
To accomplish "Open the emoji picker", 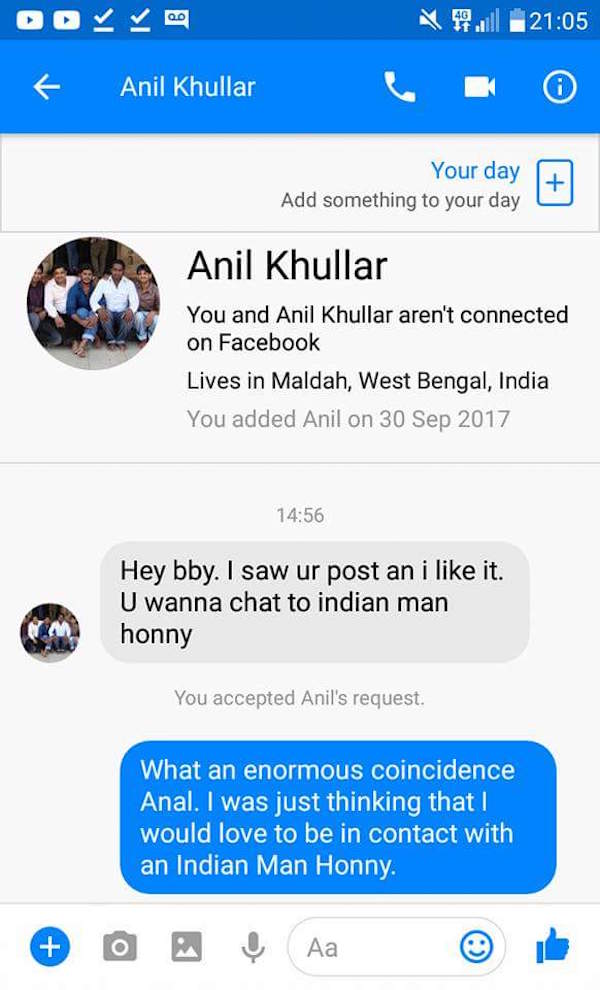I will coord(476,946).
